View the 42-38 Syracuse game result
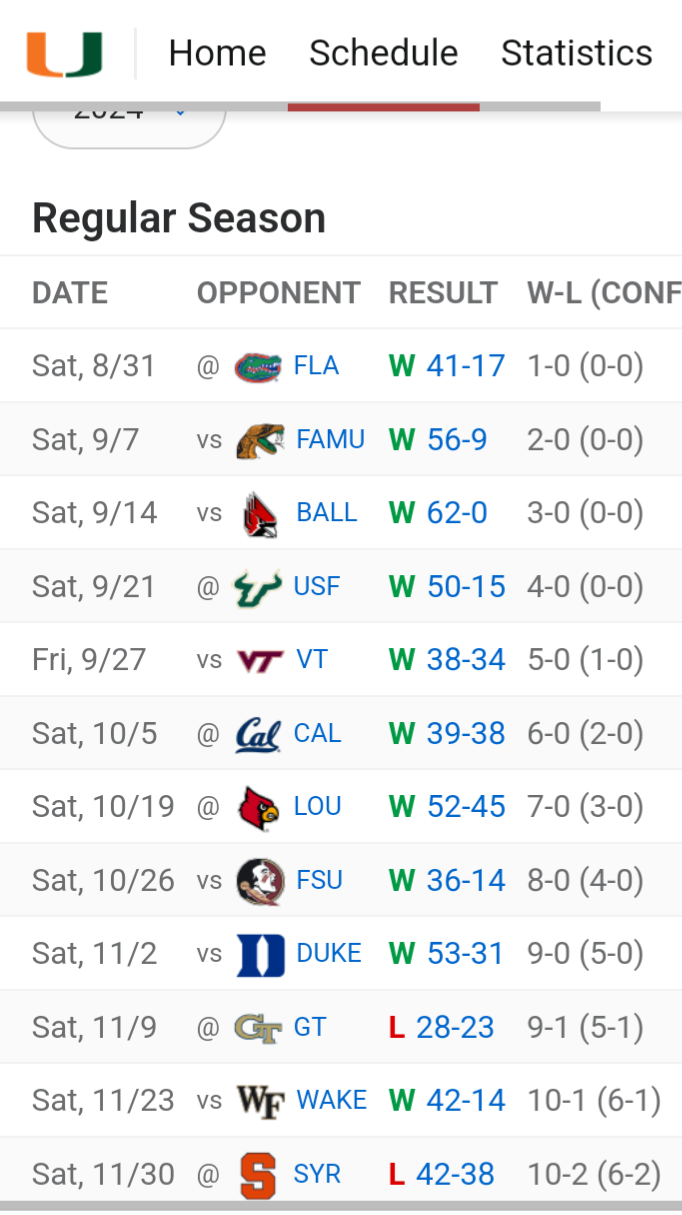This screenshot has width=682, height=1215. pyautogui.click(x=441, y=1174)
